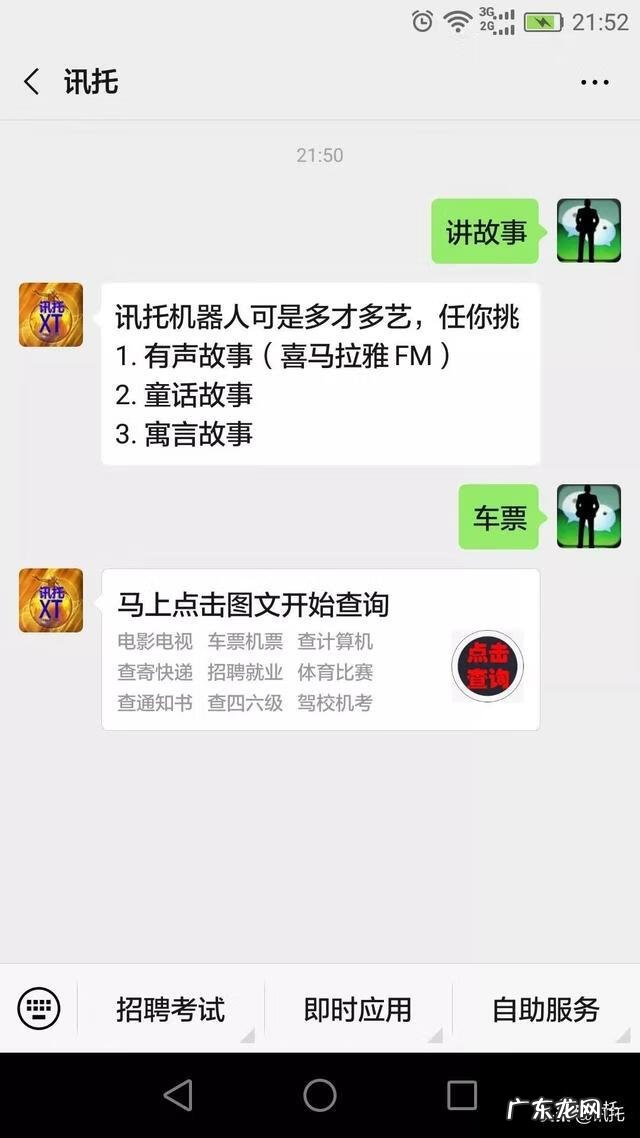Open the 自助服务 menu
Viewport: 640px width, 1138px height.
click(545, 1008)
